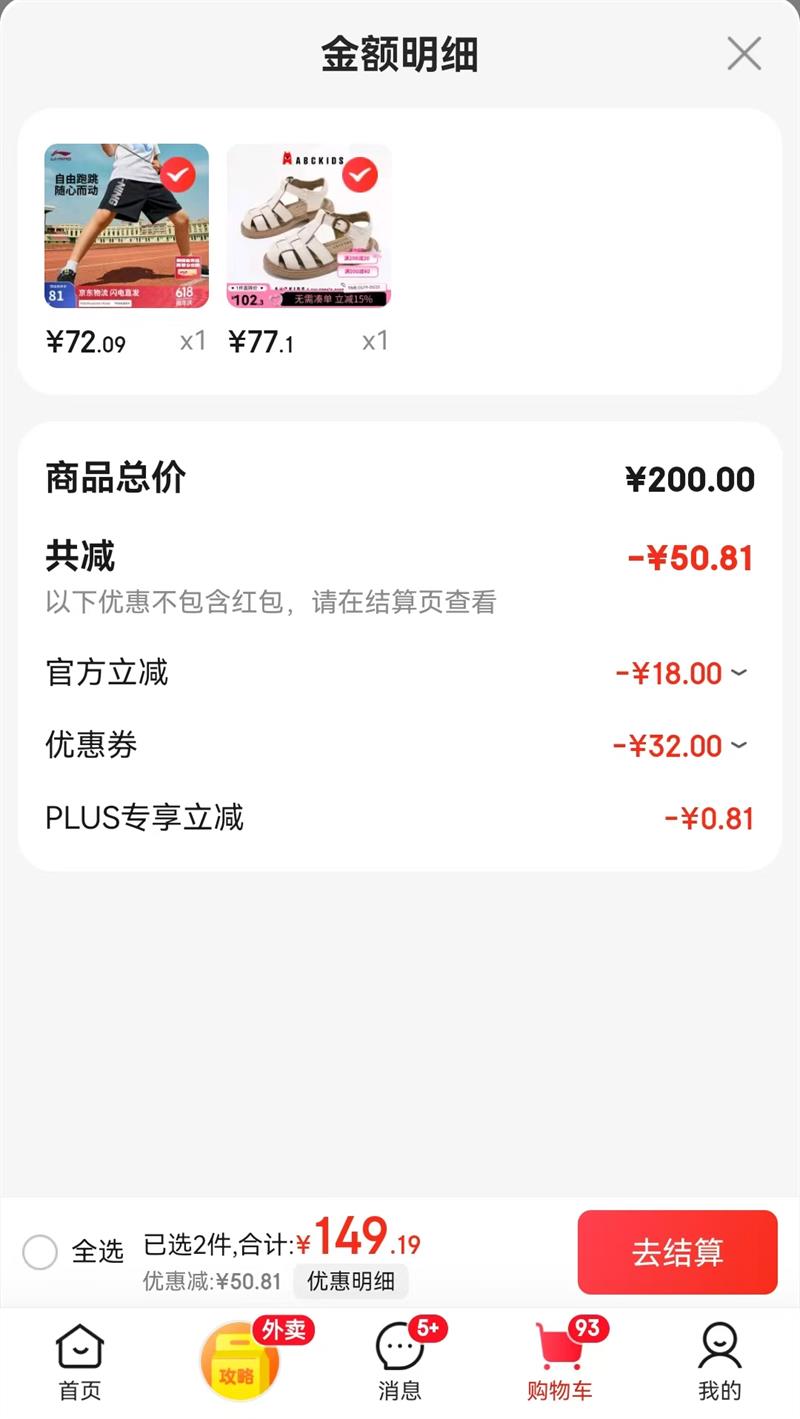Screen dimensions: 800x1419
Task: Deselect the Li-Ning shorts item
Action: [178, 176]
